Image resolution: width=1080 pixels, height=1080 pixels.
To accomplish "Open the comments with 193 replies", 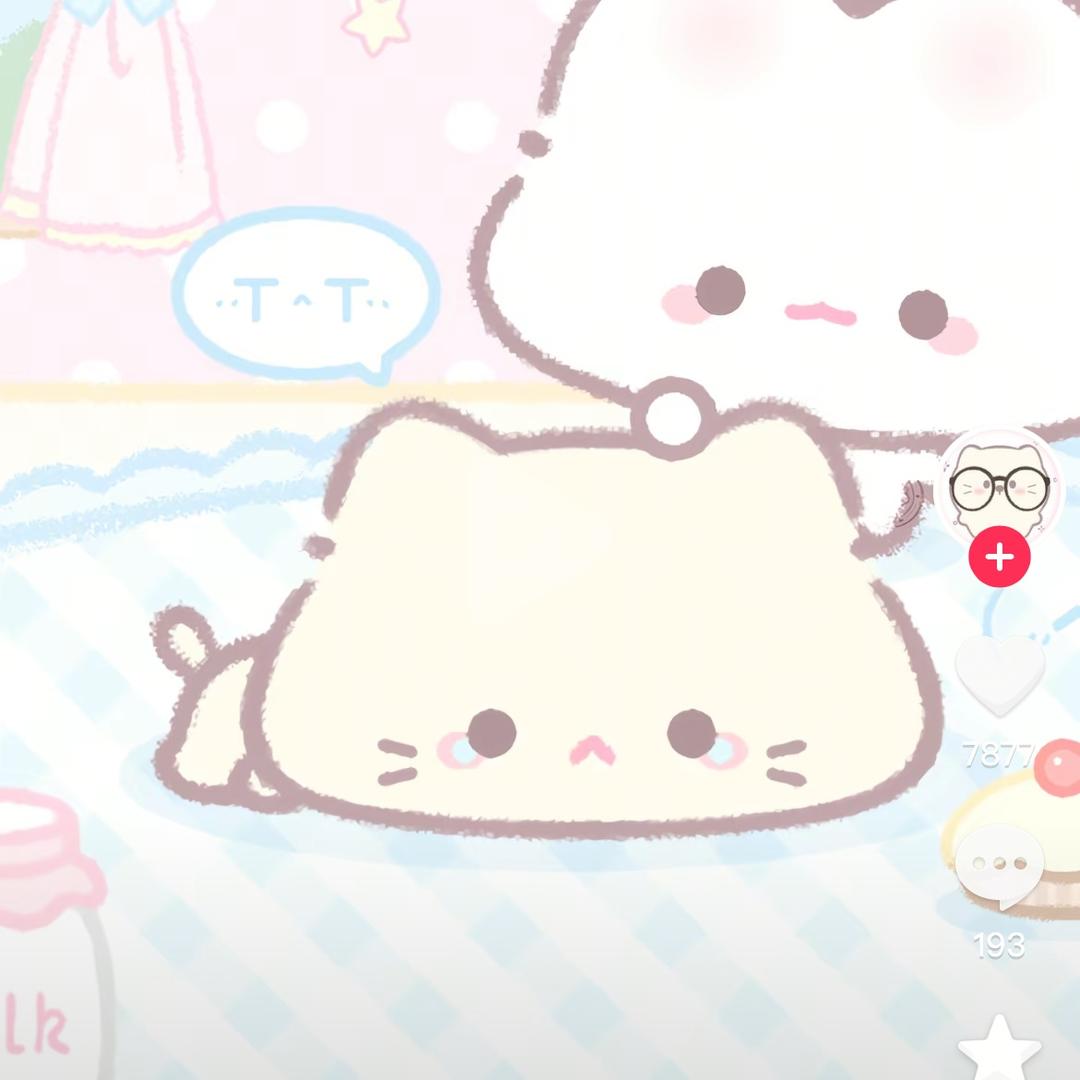I will pos(999,866).
